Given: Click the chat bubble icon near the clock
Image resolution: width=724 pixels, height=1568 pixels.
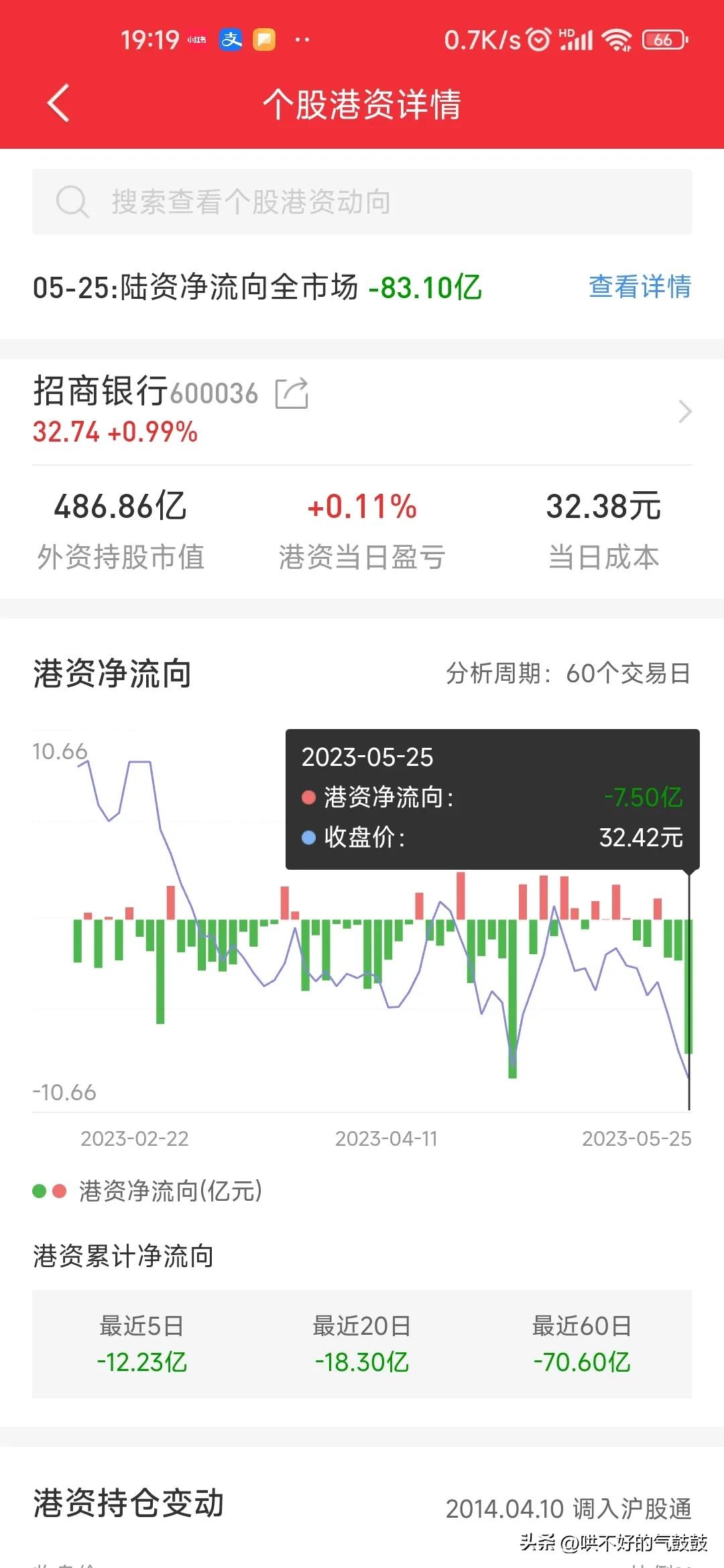Looking at the screenshot, I should [266, 40].
